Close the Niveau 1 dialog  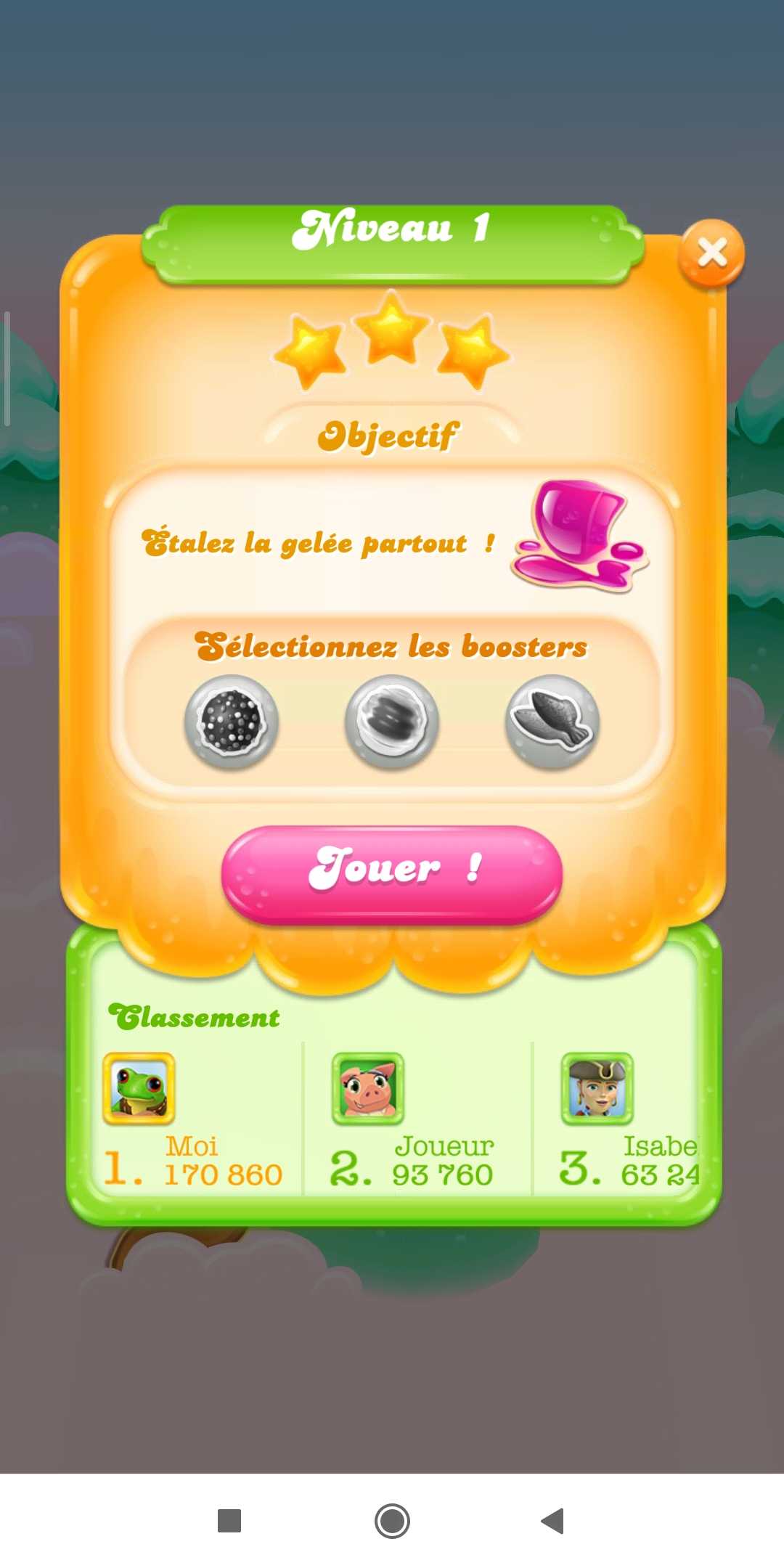711,253
